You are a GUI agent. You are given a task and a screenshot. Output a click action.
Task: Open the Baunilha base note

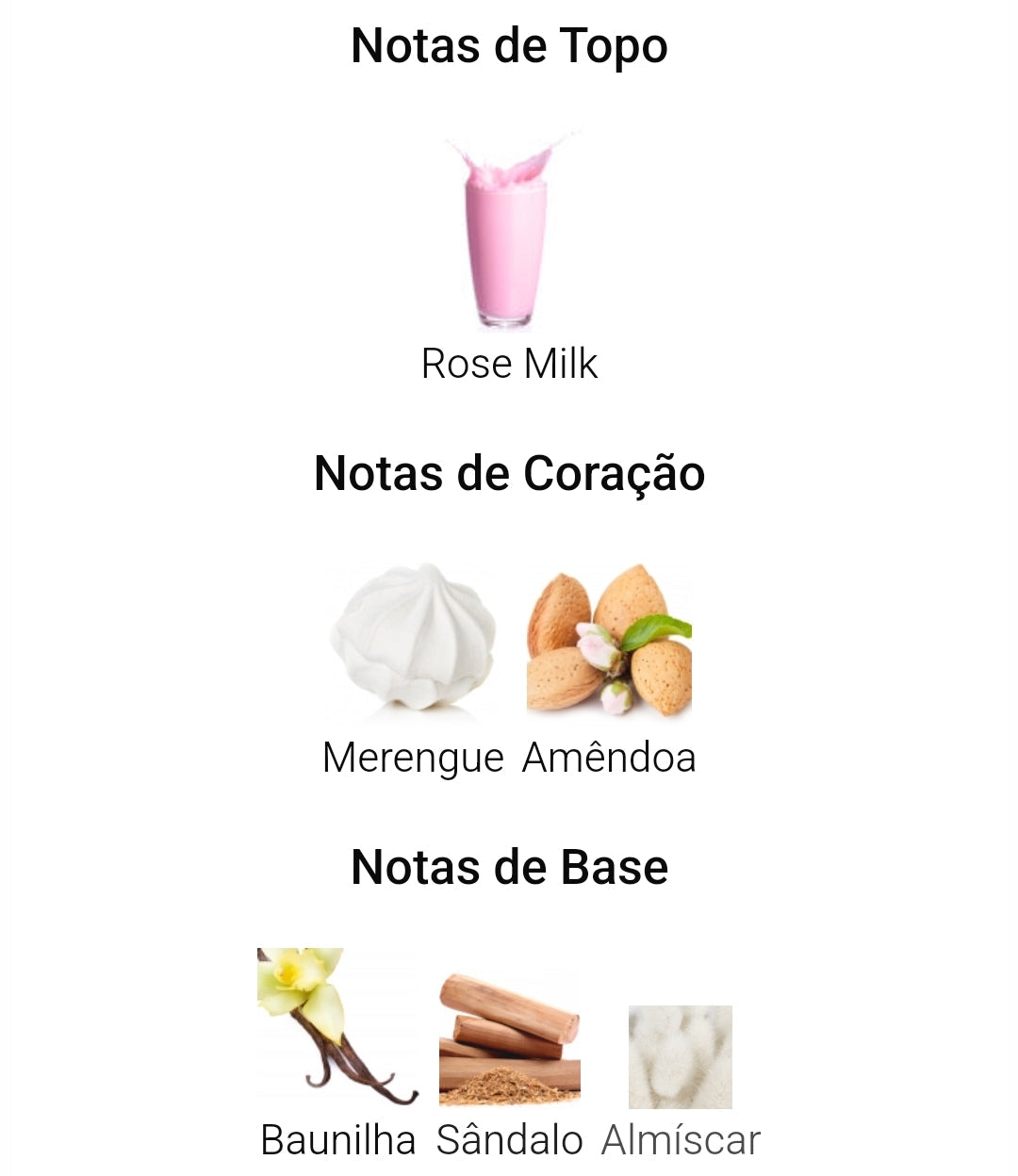337,1027
